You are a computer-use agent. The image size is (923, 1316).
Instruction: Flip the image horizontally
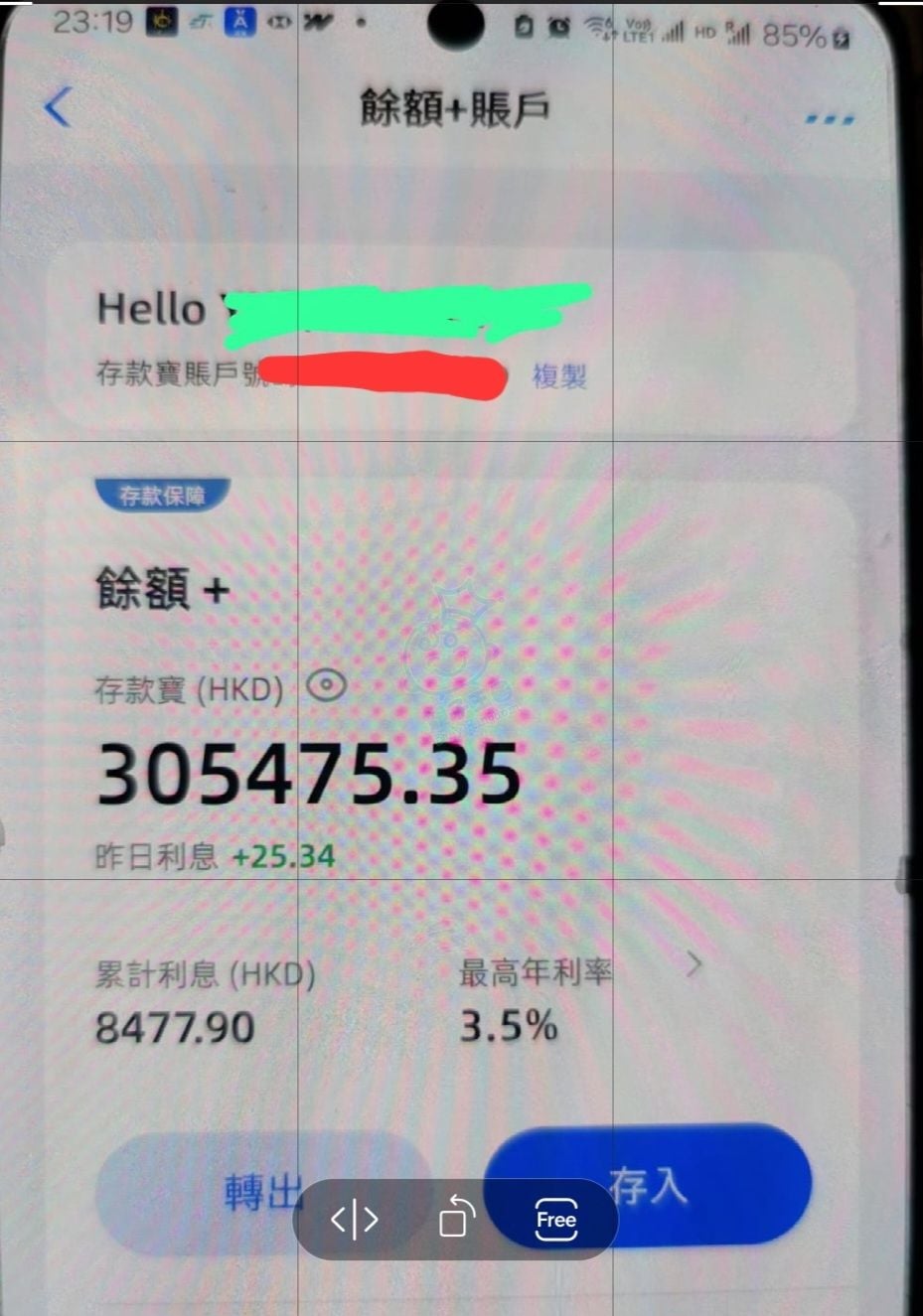pos(355,1219)
